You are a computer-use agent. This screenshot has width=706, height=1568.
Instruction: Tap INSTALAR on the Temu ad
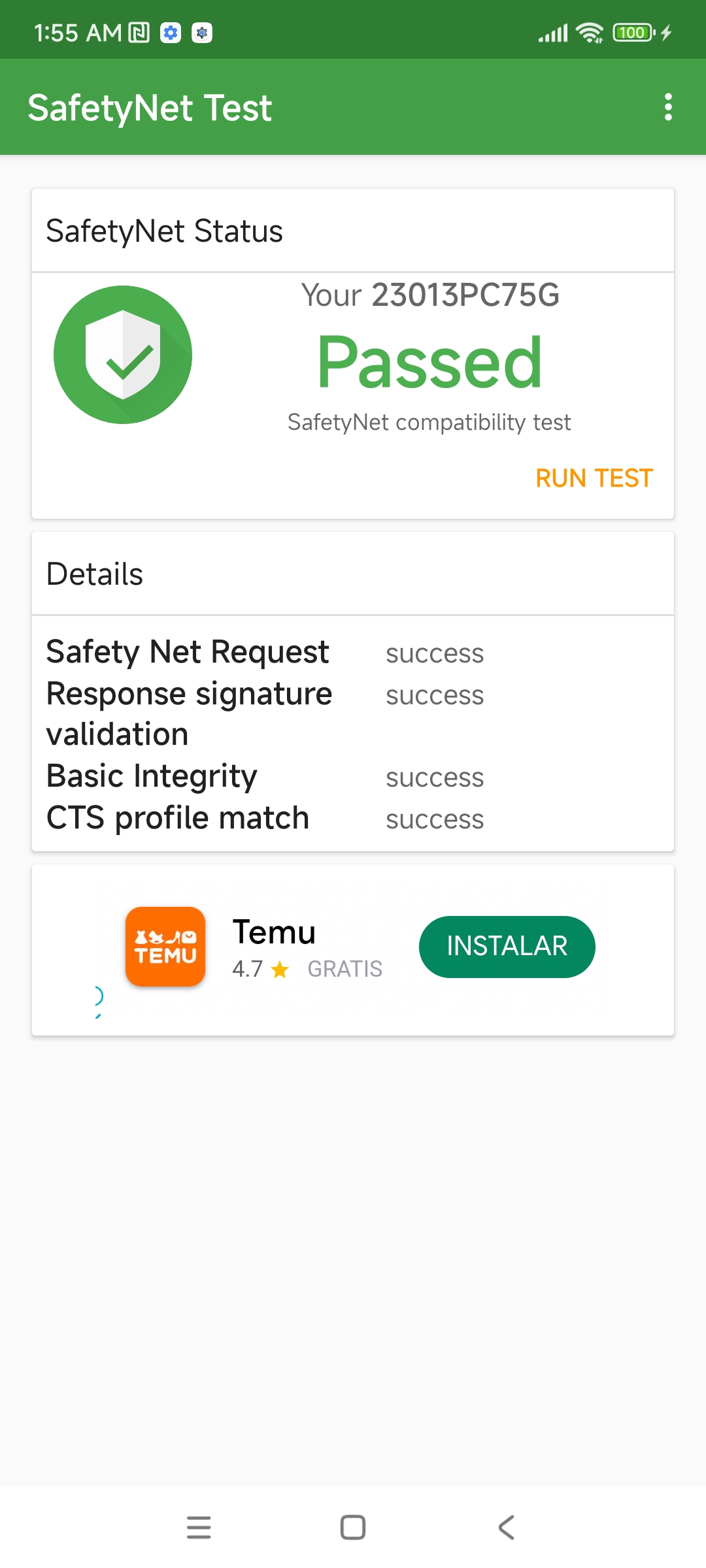click(507, 947)
